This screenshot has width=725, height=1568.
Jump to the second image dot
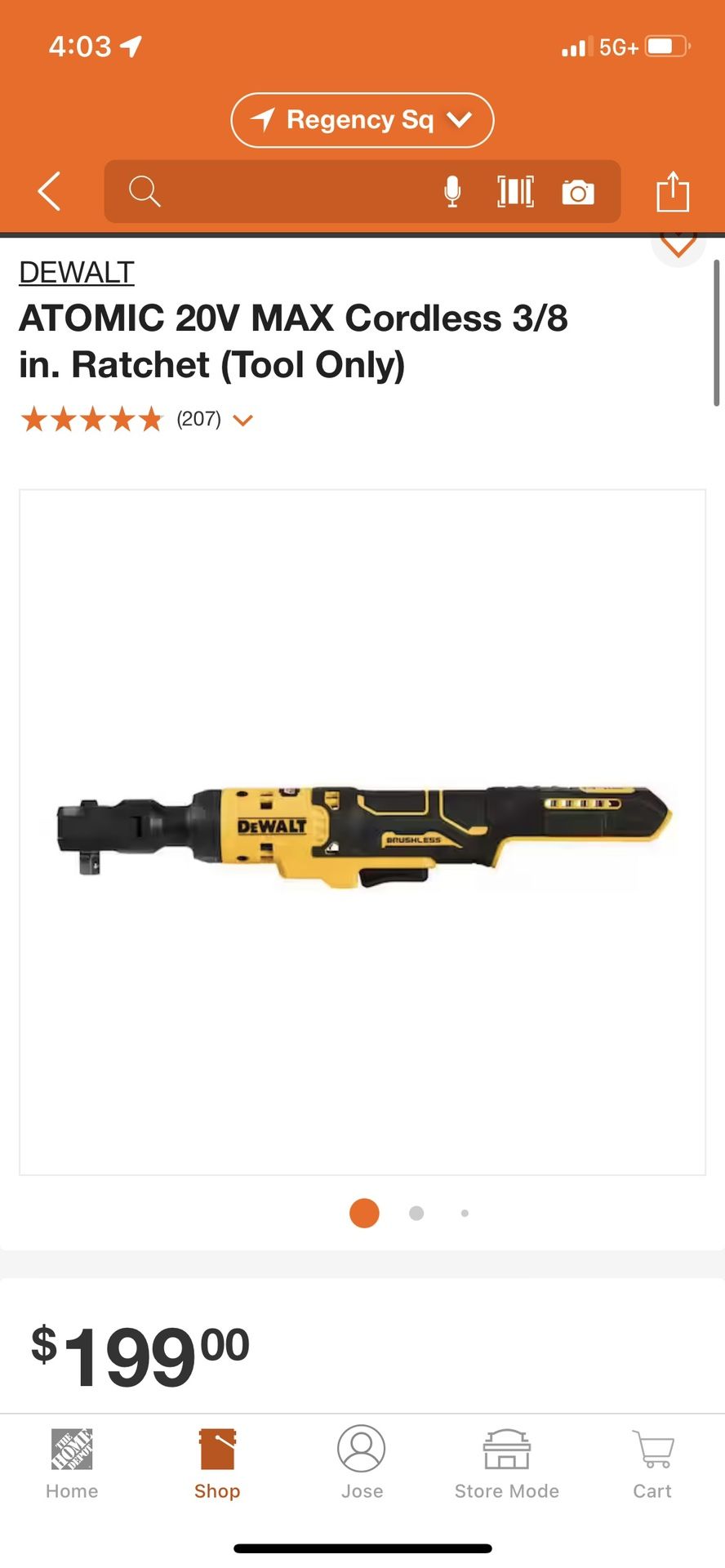pyautogui.click(x=416, y=1213)
